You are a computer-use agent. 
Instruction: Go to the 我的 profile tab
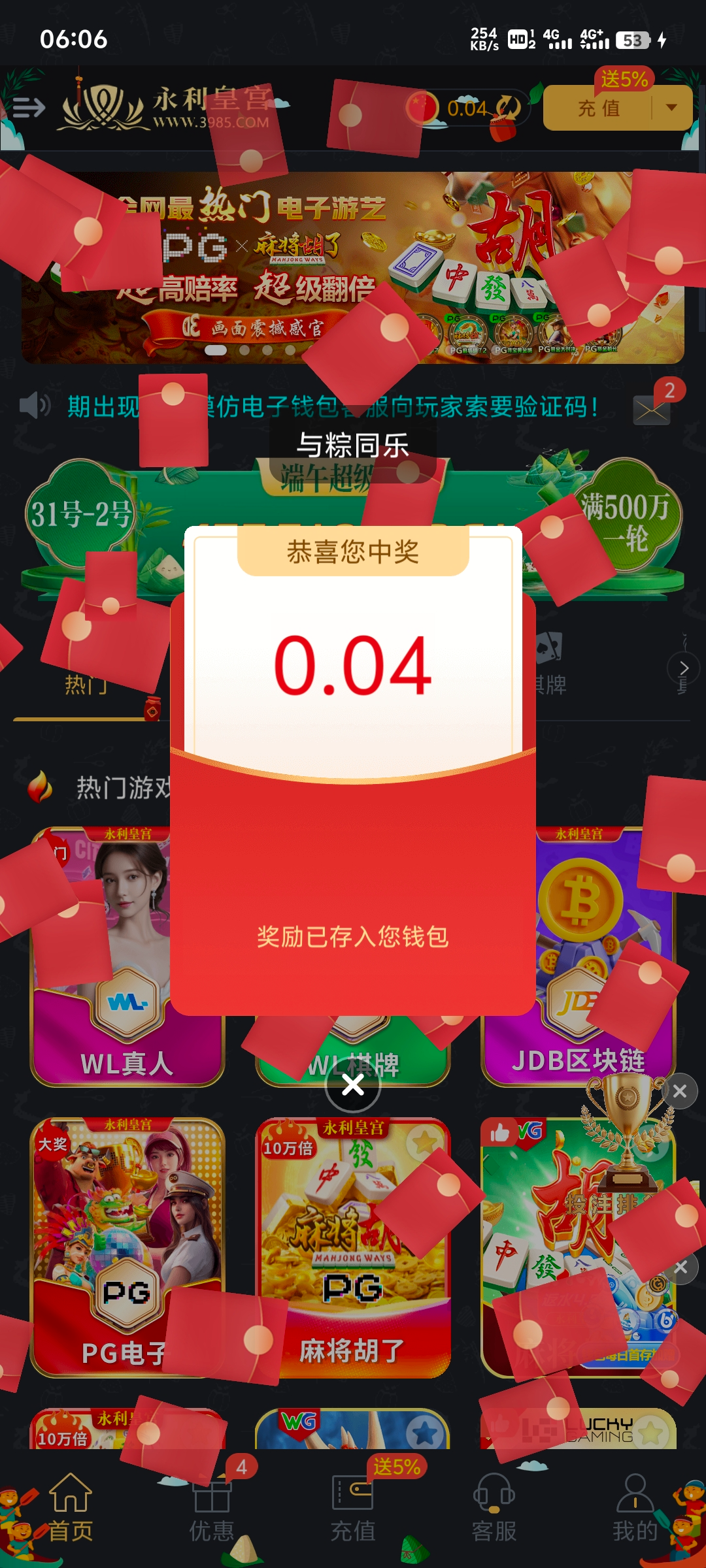pyautogui.click(x=635, y=1509)
